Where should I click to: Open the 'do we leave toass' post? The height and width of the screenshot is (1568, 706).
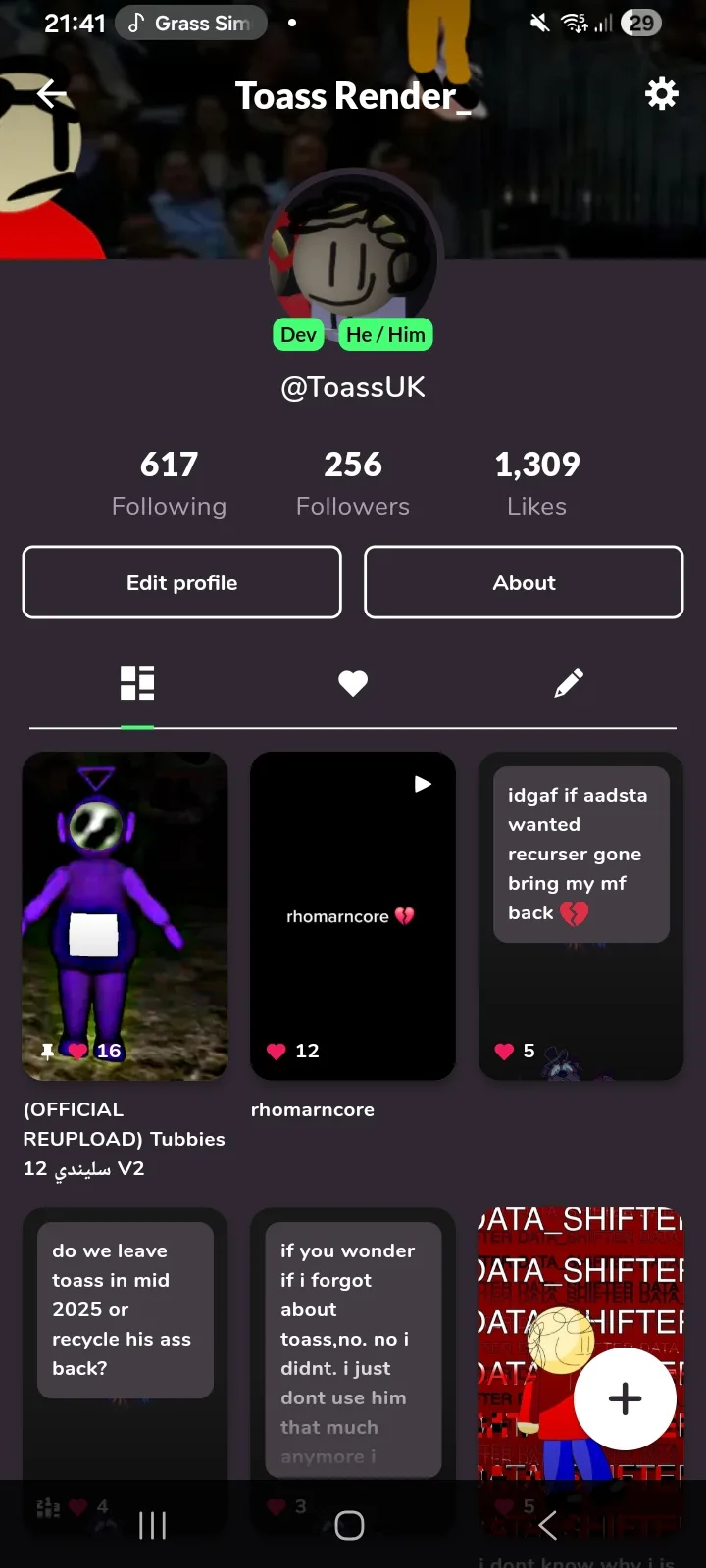click(x=126, y=1352)
